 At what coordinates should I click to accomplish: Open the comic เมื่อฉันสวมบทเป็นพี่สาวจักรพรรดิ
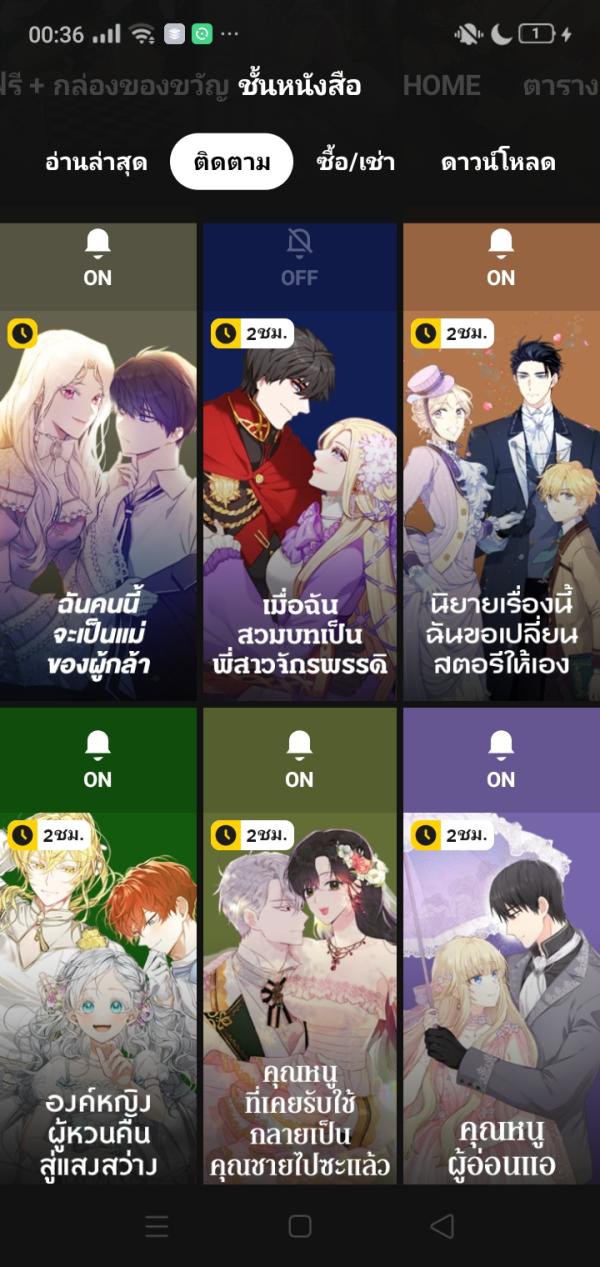coord(299,500)
